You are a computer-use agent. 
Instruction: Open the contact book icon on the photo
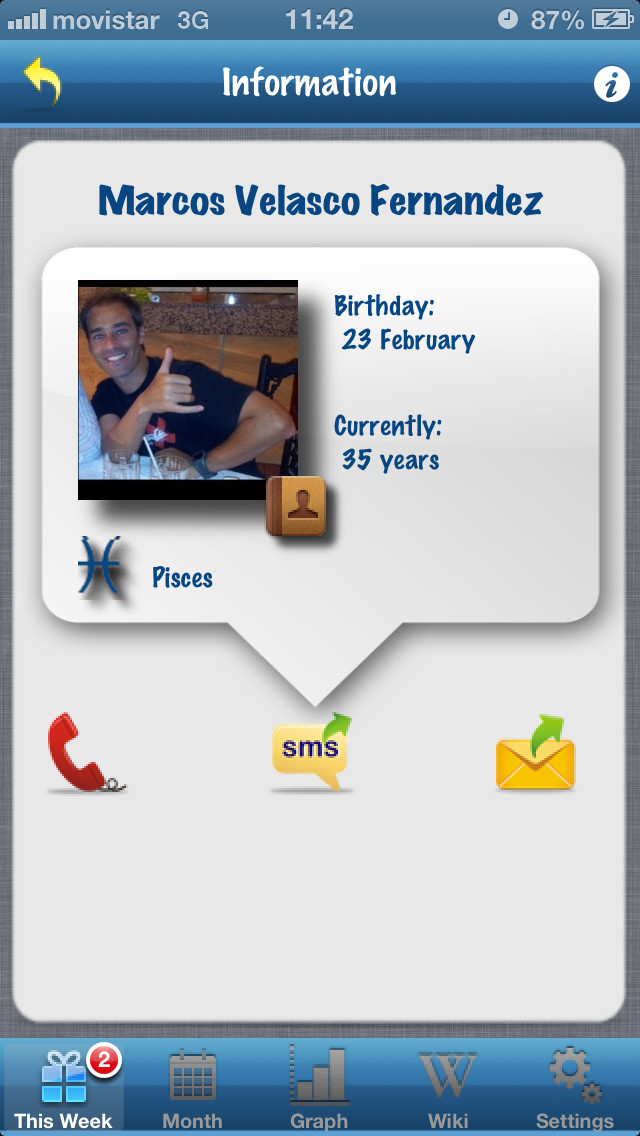click(296, 506)
